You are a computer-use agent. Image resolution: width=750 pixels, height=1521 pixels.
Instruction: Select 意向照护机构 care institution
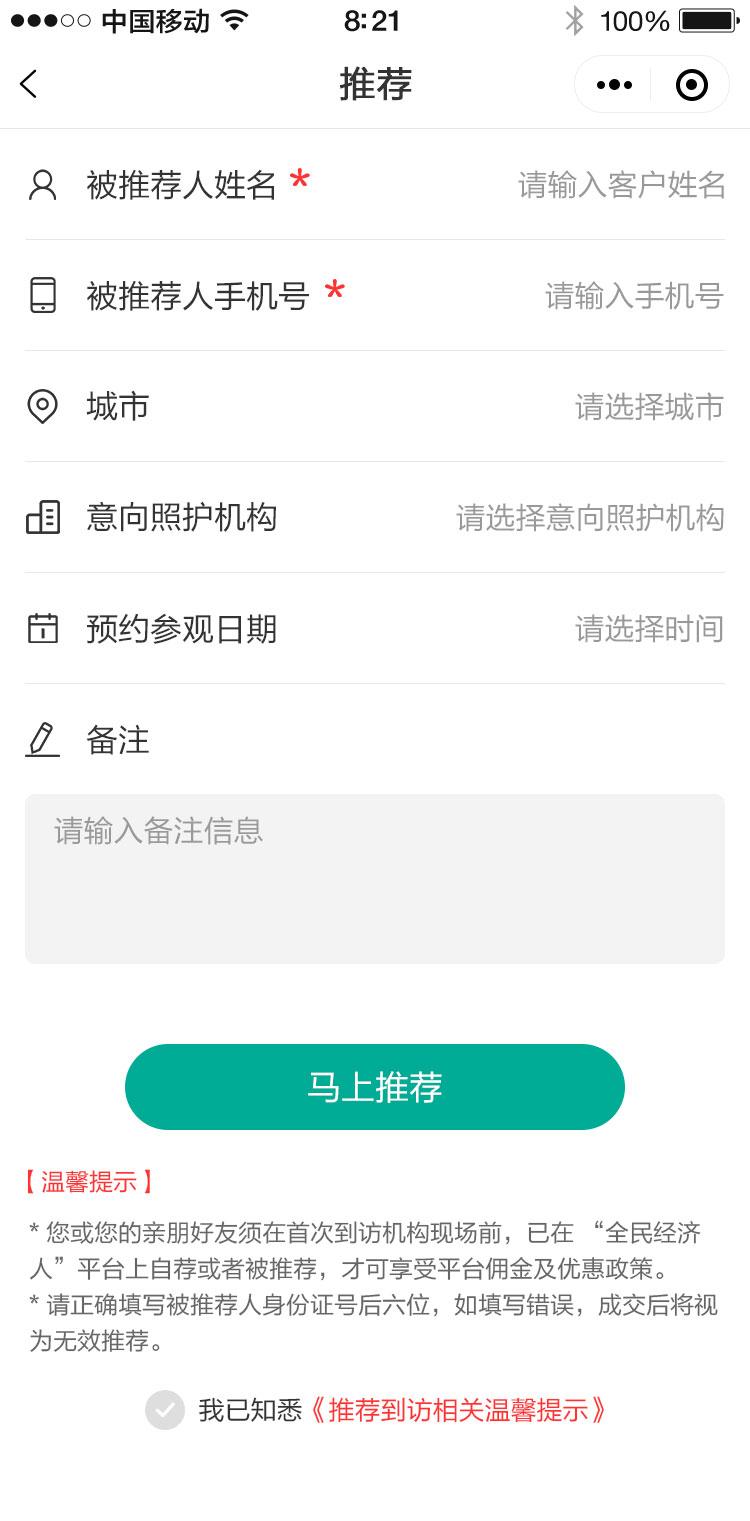[375, 517]
